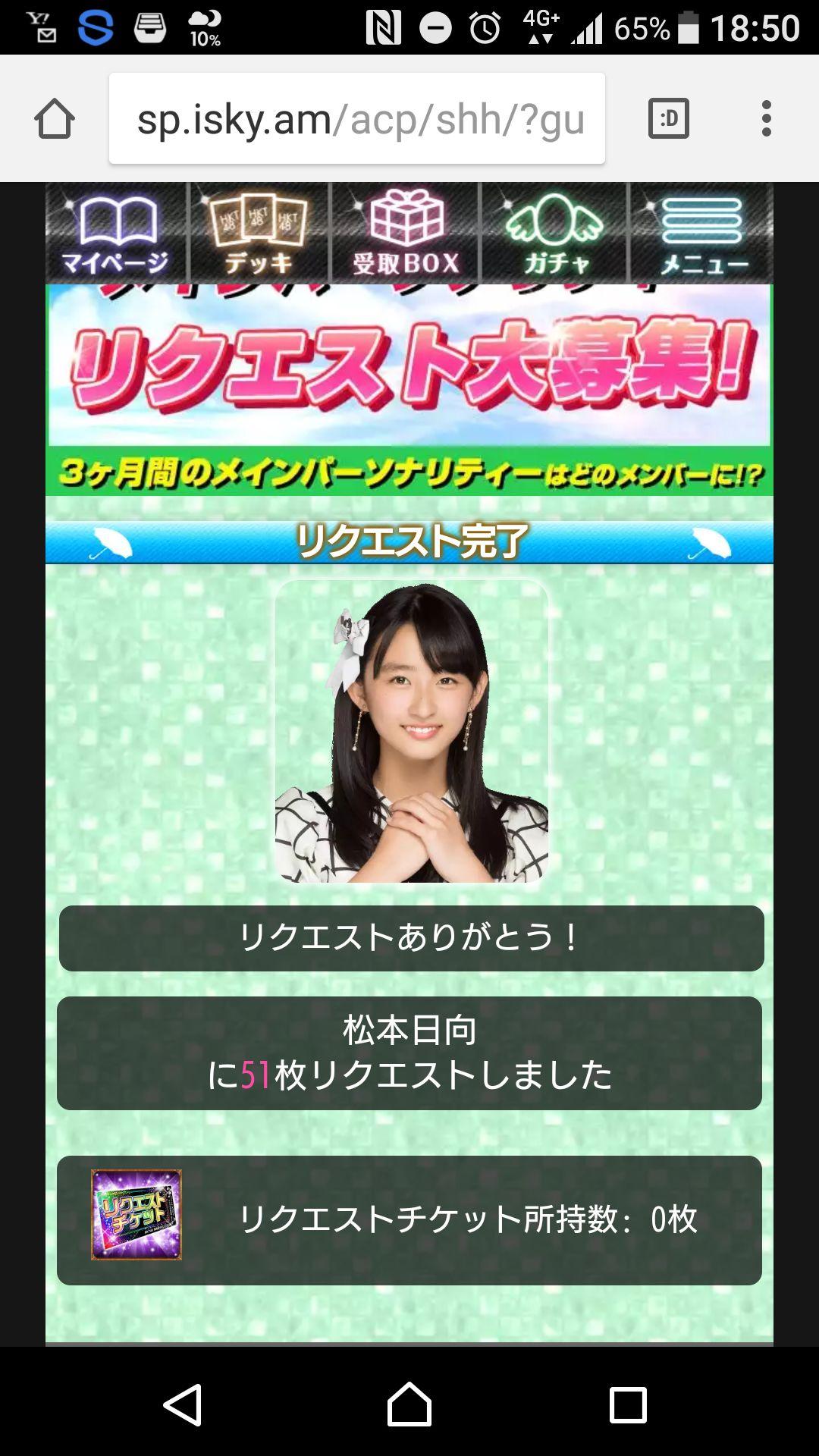The width and height of the screenshot is (819, 1456).
Task: Go to the ガチャ section
Action: (x=555, y=234)
